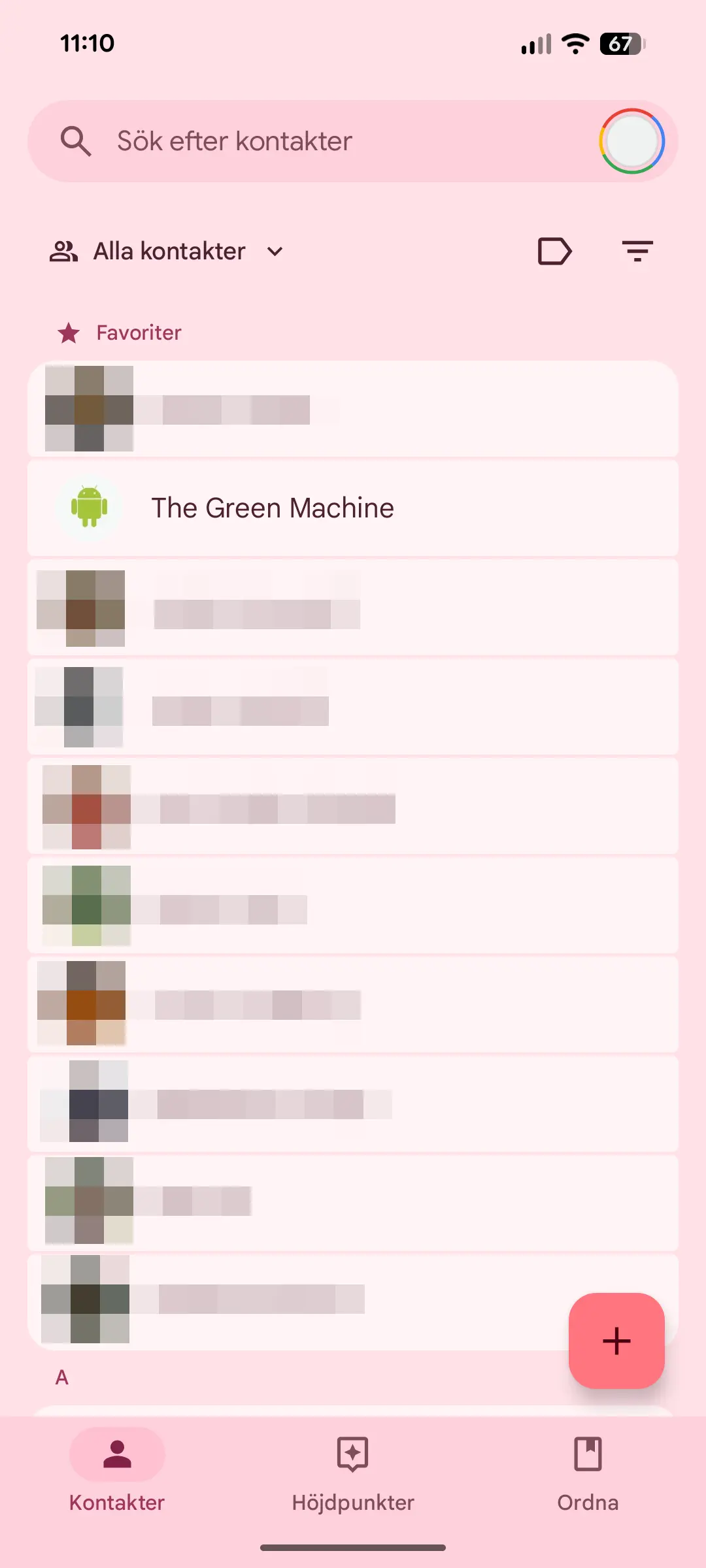Image resolution: width=706 pixels, height=1568 pixels.
Task: Open the filter and sort icon
Action: [637, 252]
